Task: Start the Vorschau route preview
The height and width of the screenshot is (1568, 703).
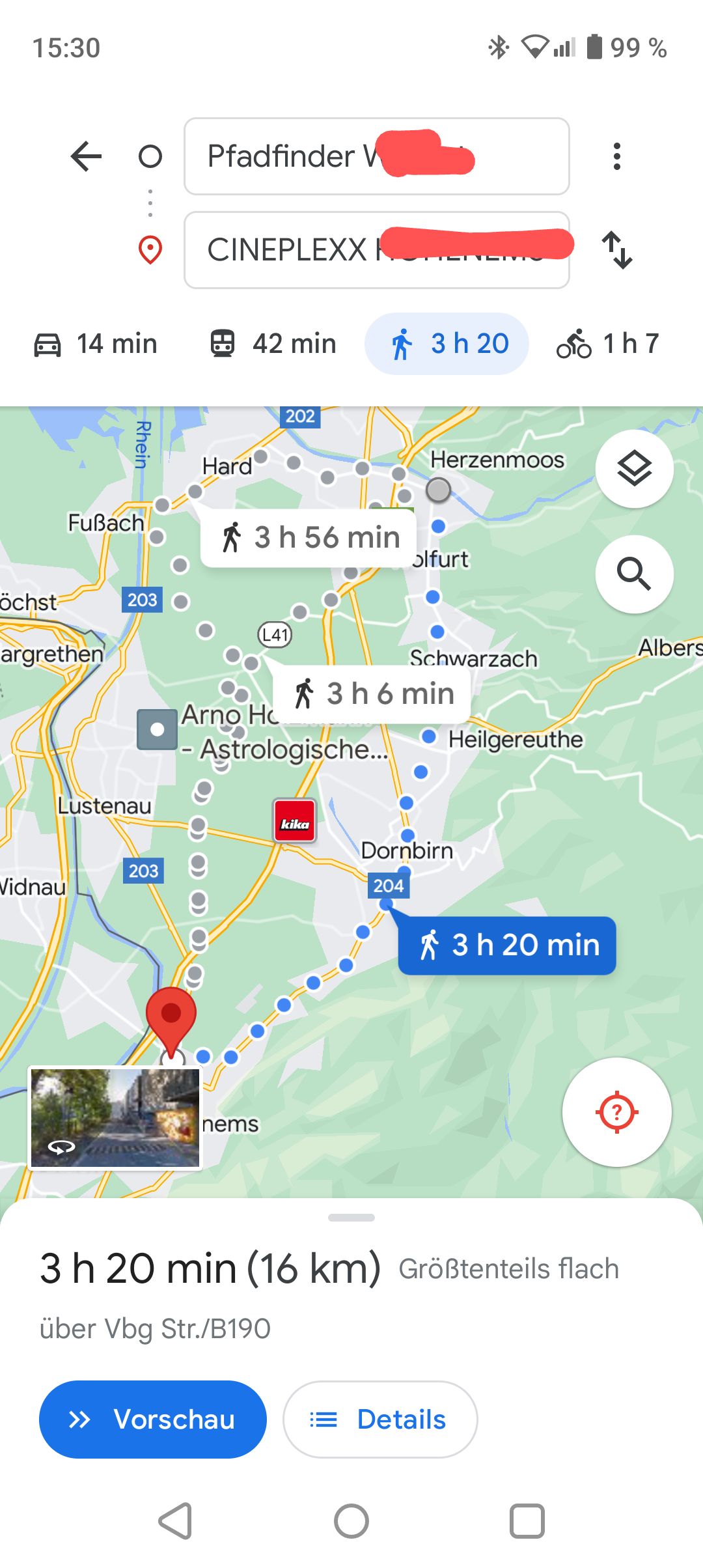Action: (153, 1420)
